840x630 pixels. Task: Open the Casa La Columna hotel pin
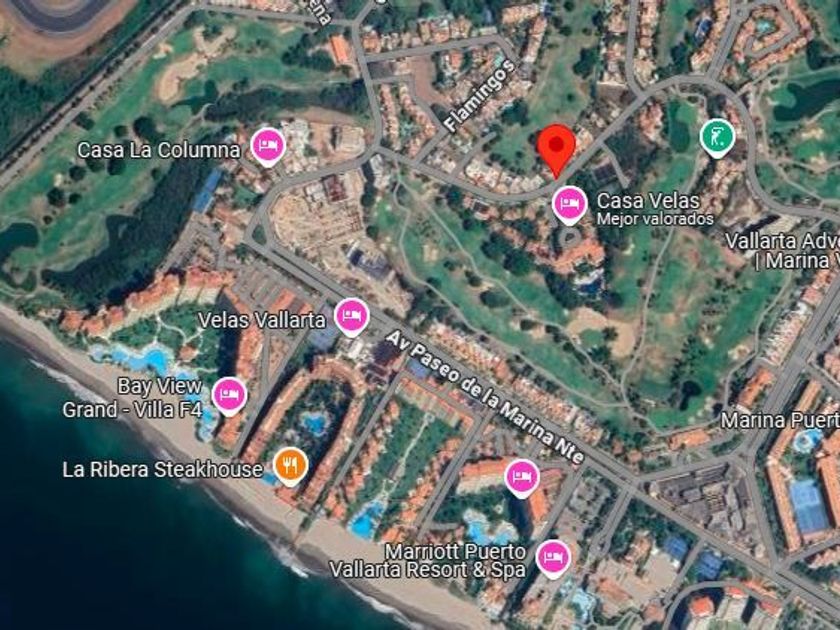(268, 147)
